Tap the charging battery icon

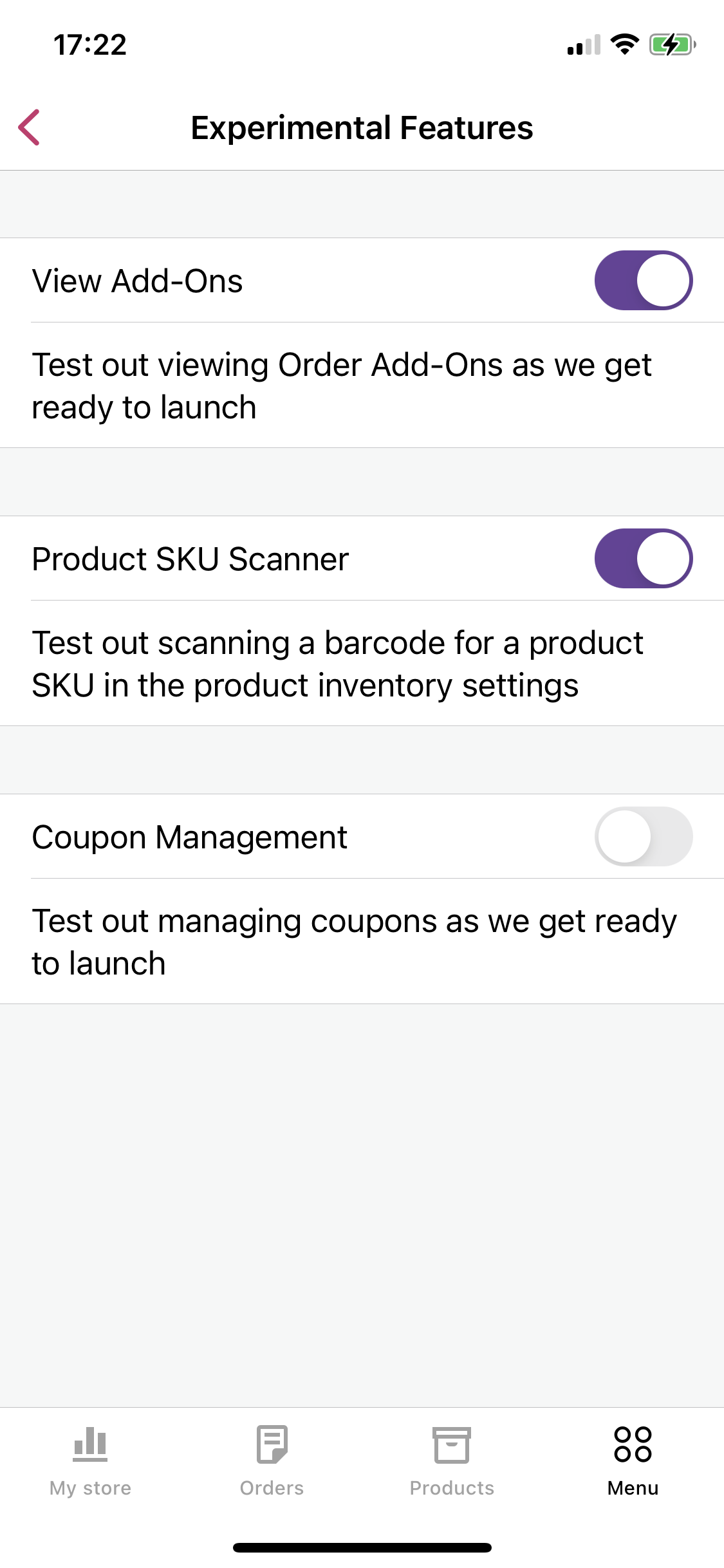[x=672, y=44]
